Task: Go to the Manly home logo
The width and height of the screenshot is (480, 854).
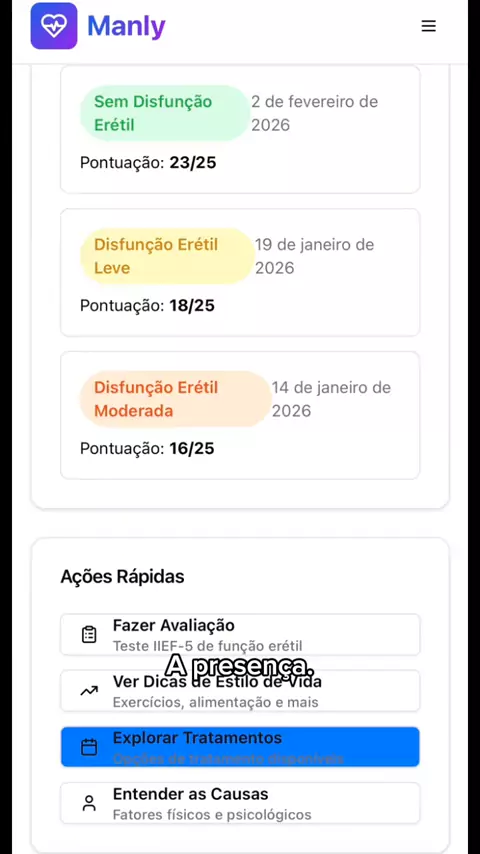Action: (x=98, y=26)
